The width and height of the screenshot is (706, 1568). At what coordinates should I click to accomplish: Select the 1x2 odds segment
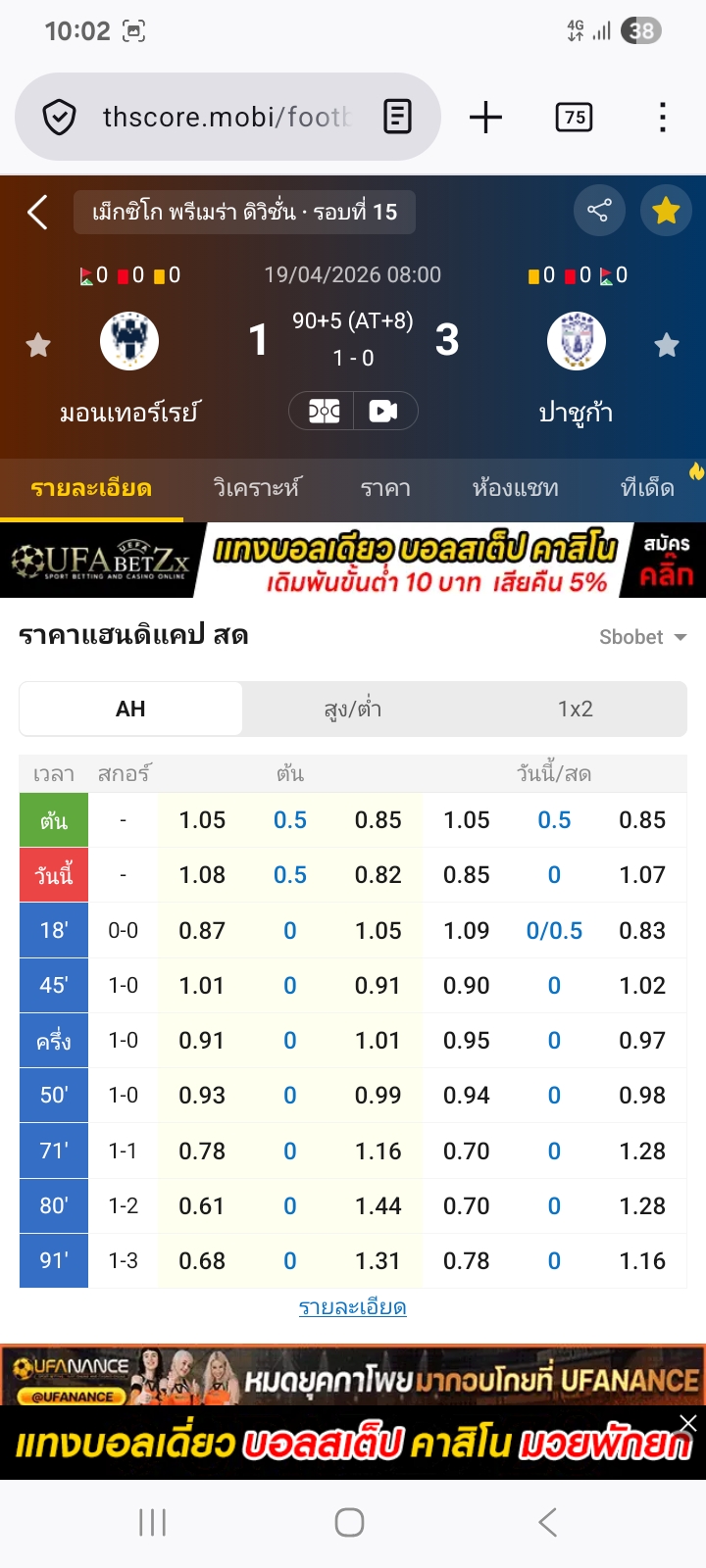(x=576, y=709)
